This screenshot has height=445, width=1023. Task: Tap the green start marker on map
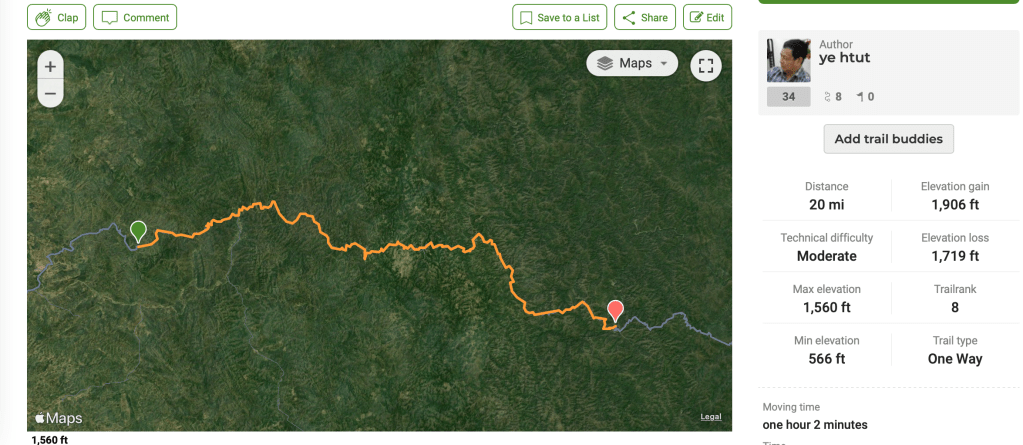coord(139,231)
